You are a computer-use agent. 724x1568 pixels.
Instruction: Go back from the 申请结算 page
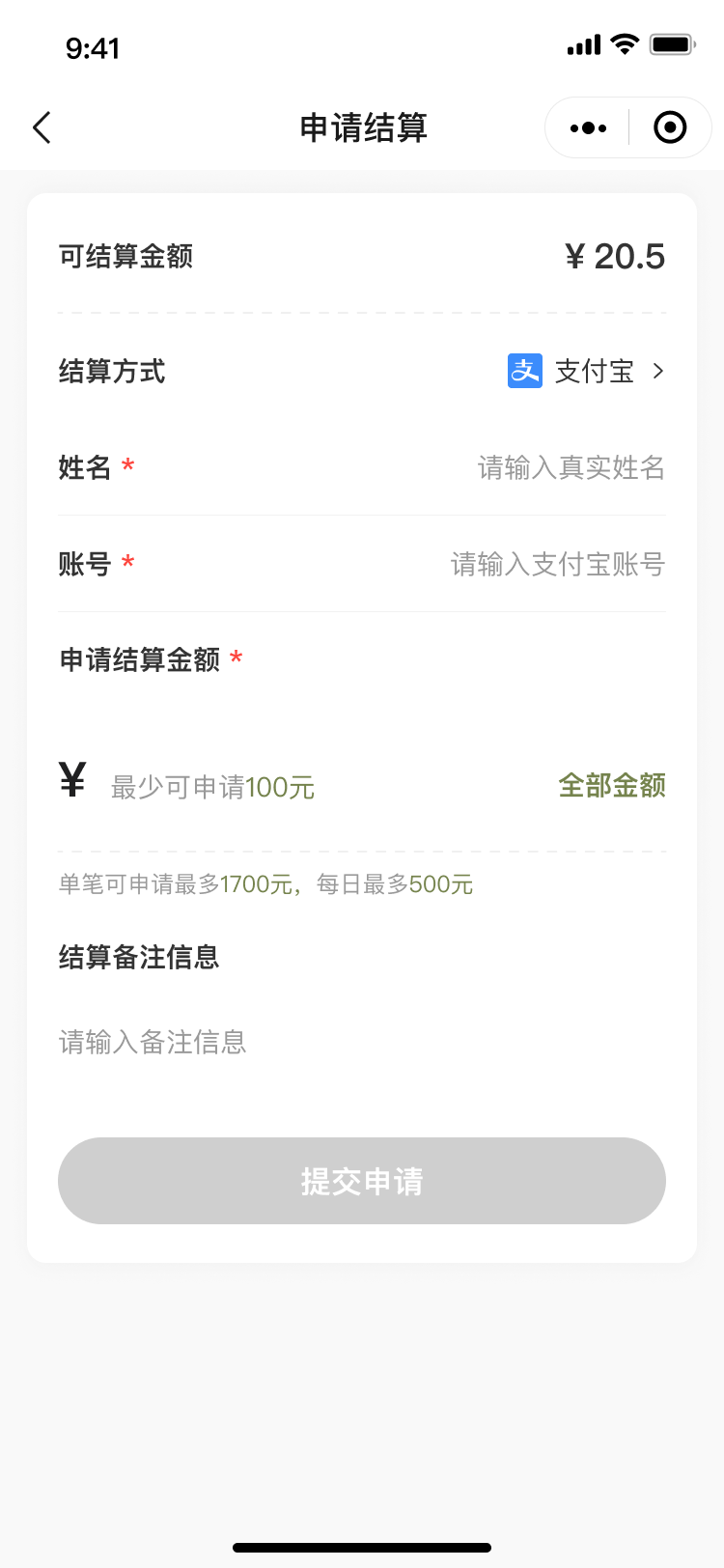point(42,127)
